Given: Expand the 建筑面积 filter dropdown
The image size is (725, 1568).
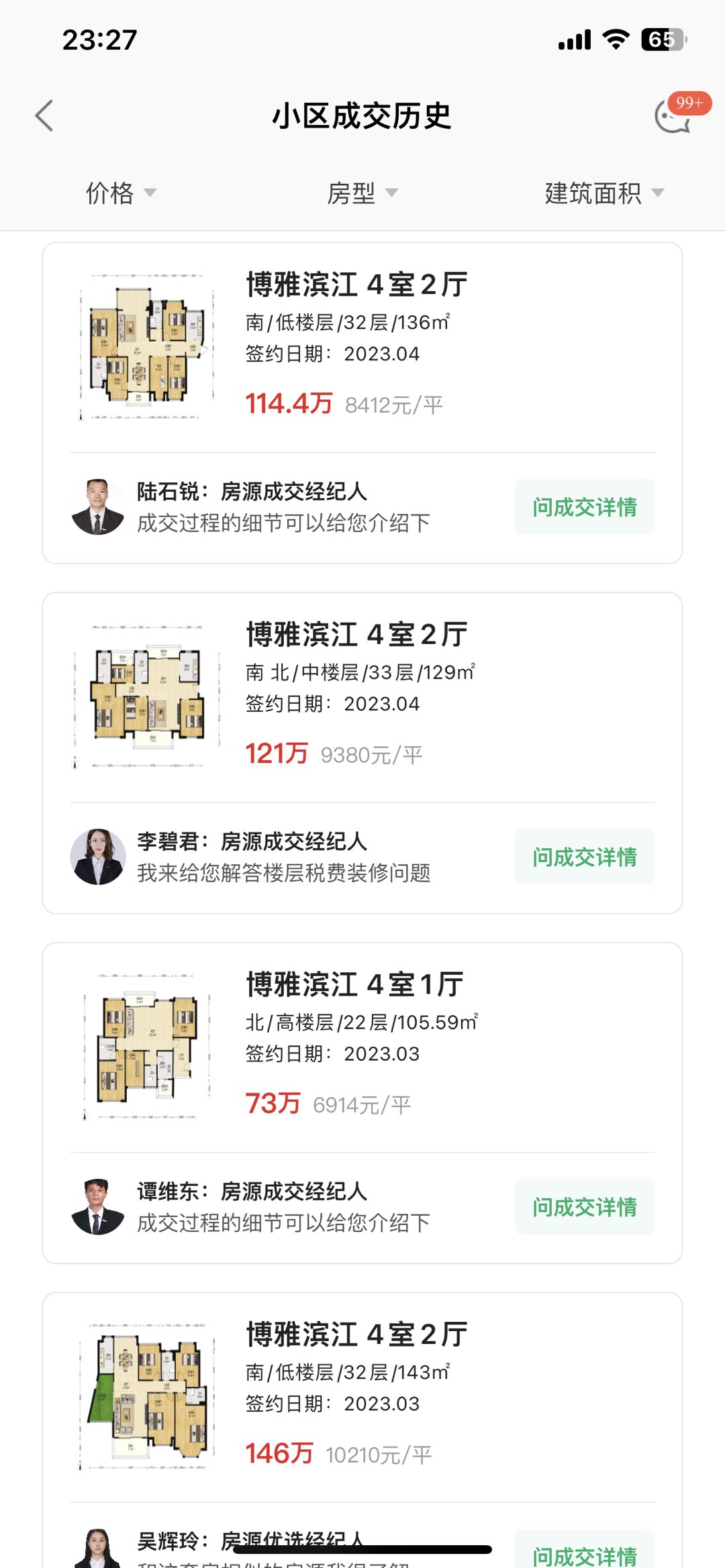Looking at the screenshot, I should (604, 193).
